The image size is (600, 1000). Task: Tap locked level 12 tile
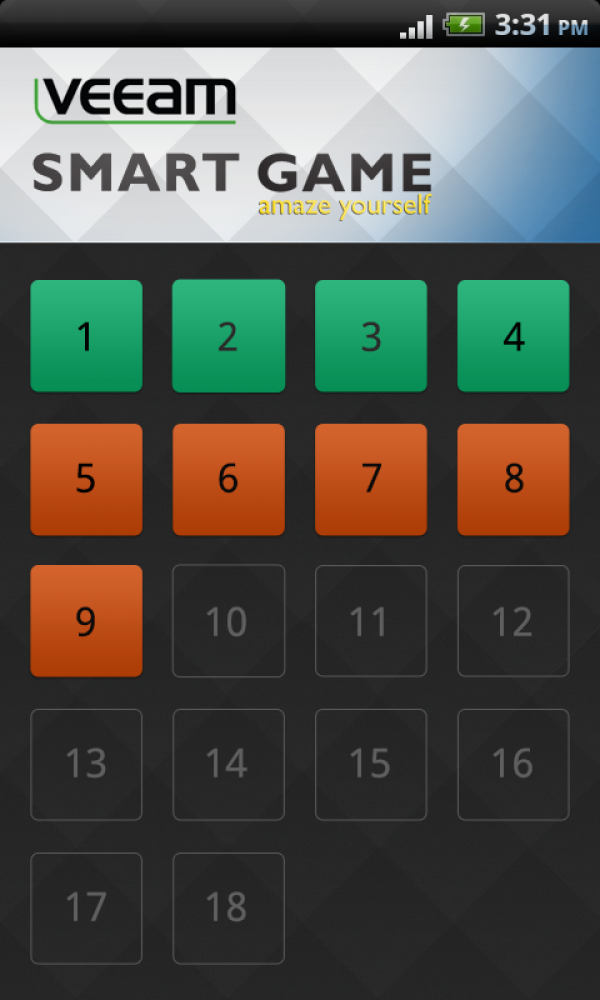[x=513, y=621]
